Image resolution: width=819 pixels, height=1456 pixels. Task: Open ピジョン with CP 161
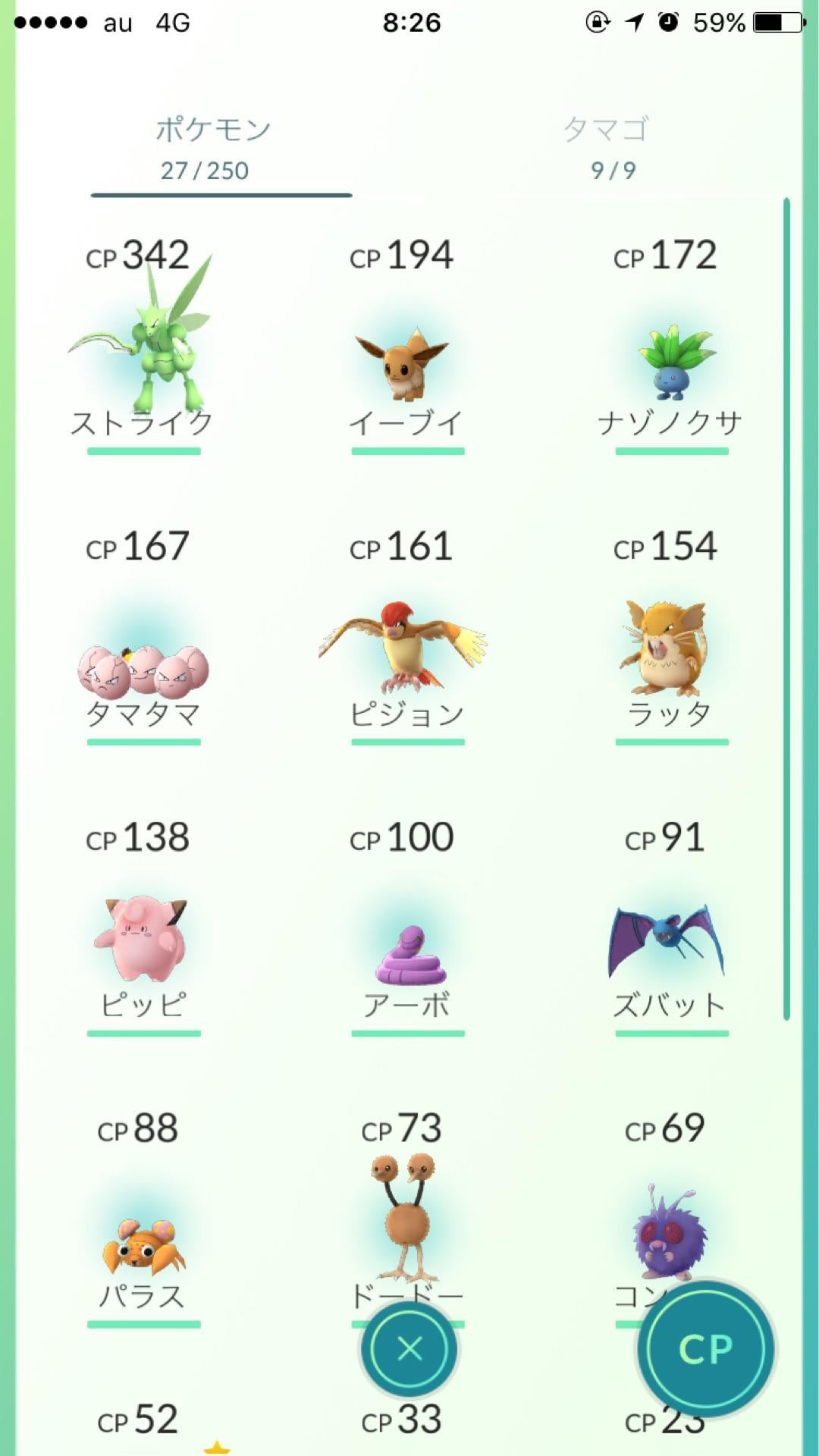405,652
